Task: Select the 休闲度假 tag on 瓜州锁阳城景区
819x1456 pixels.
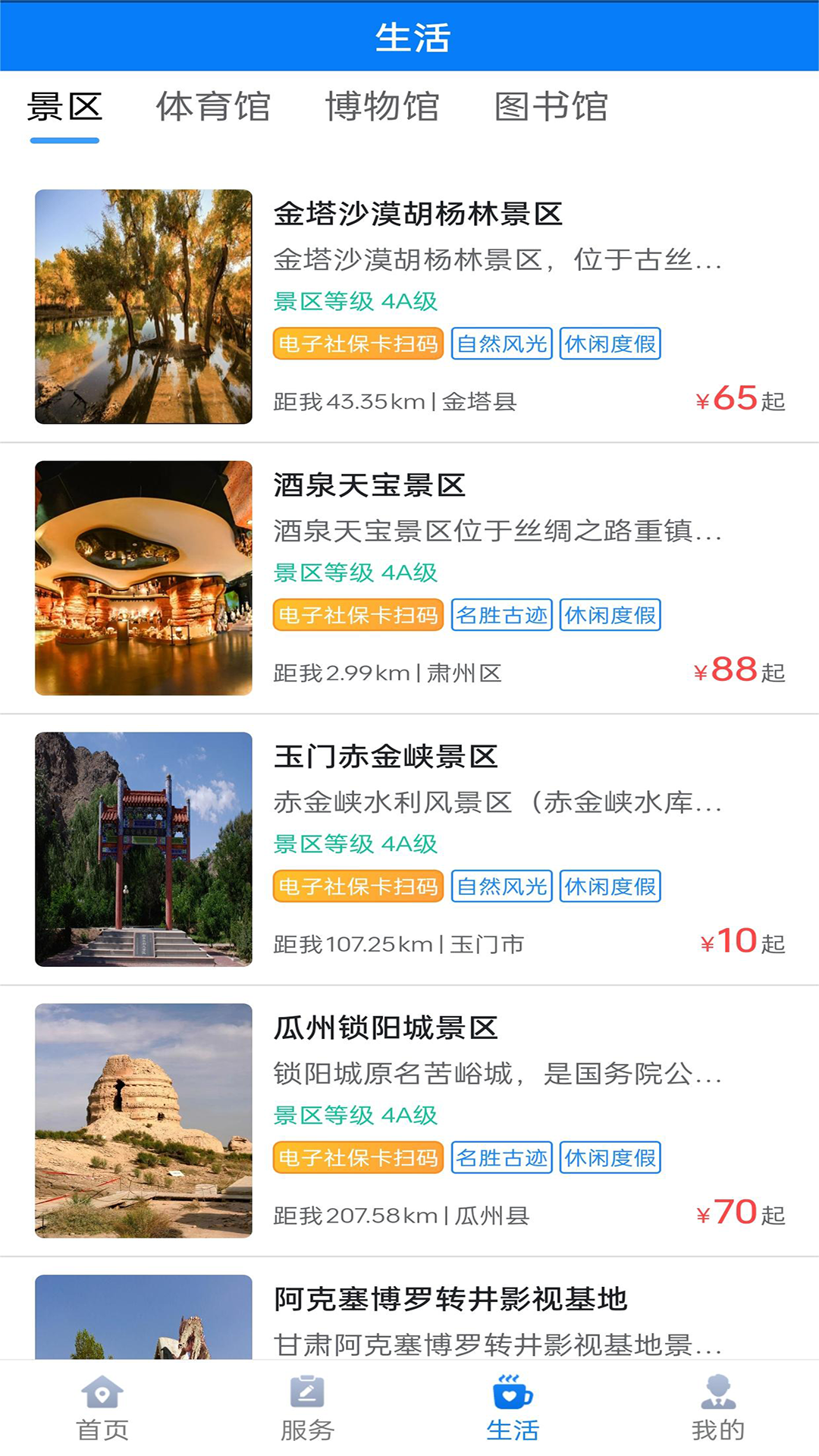Action: [611, 1157]
